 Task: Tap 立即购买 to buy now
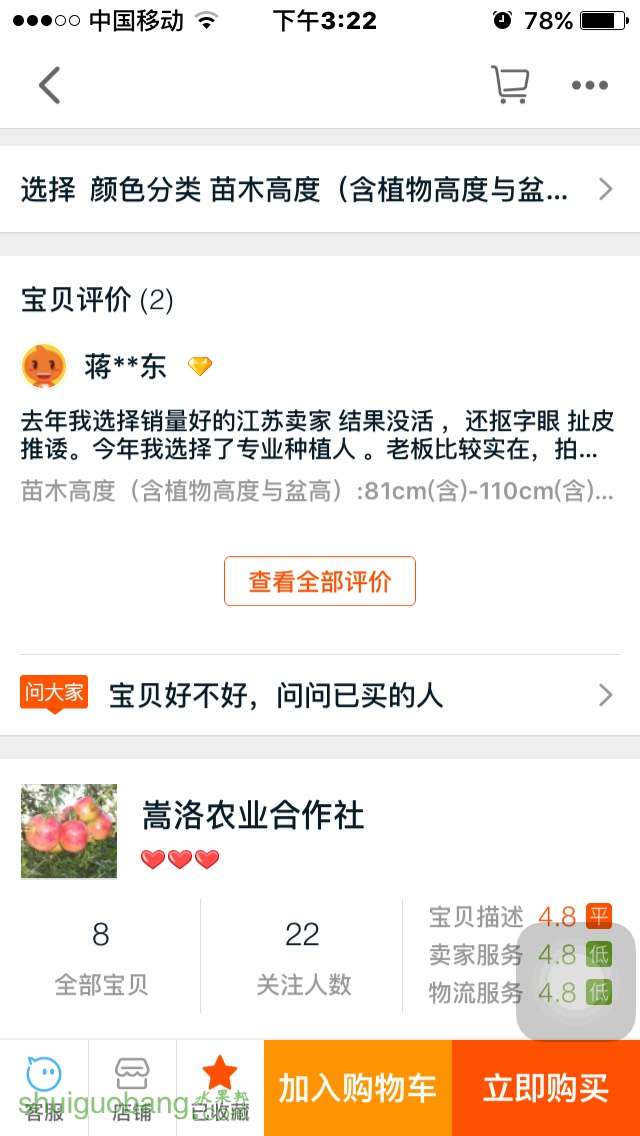pyautogui.click(x=546, y=1088)
